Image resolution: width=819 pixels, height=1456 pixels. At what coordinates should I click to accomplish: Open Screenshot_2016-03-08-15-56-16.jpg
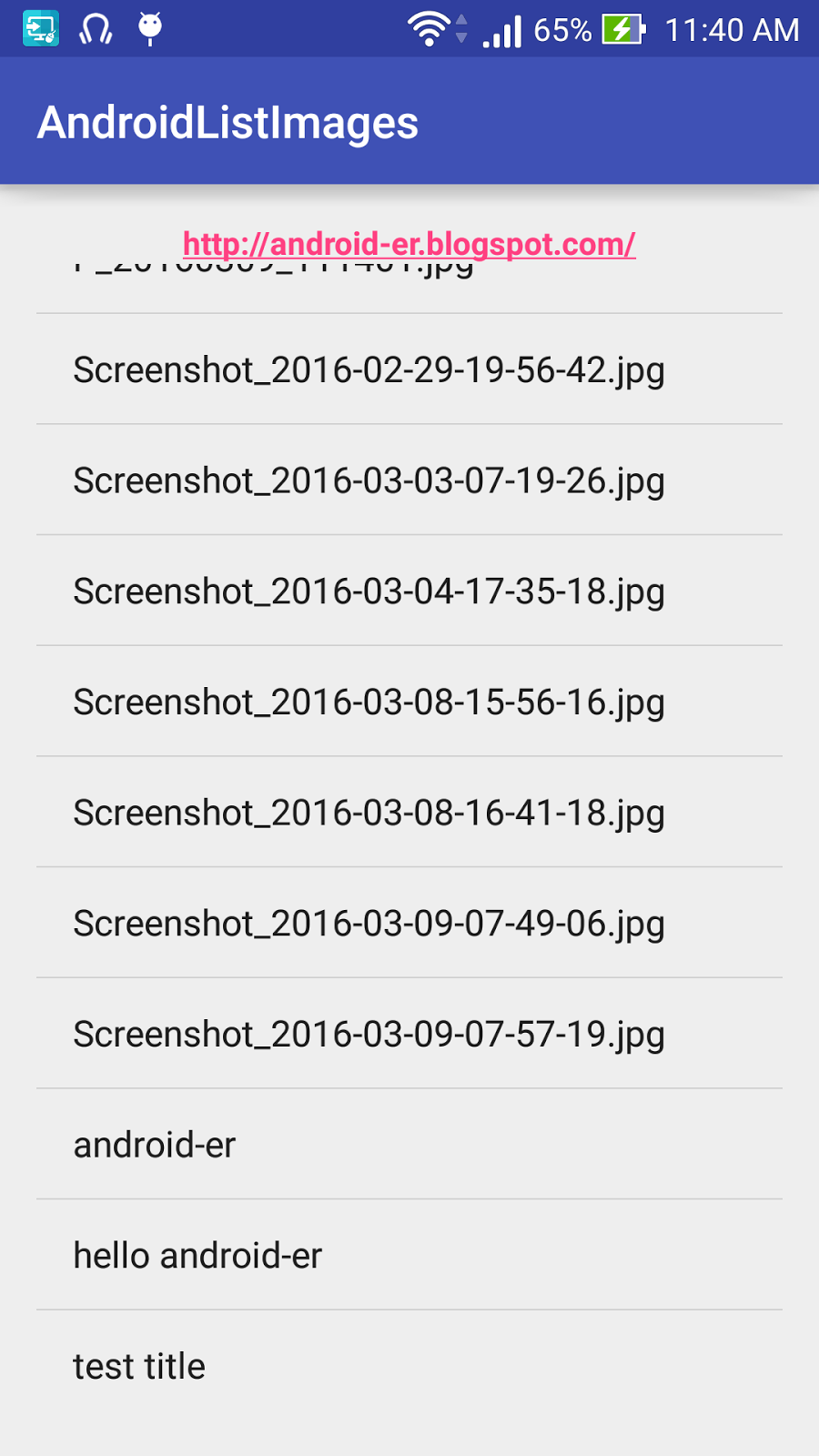(x=369, y=703)
